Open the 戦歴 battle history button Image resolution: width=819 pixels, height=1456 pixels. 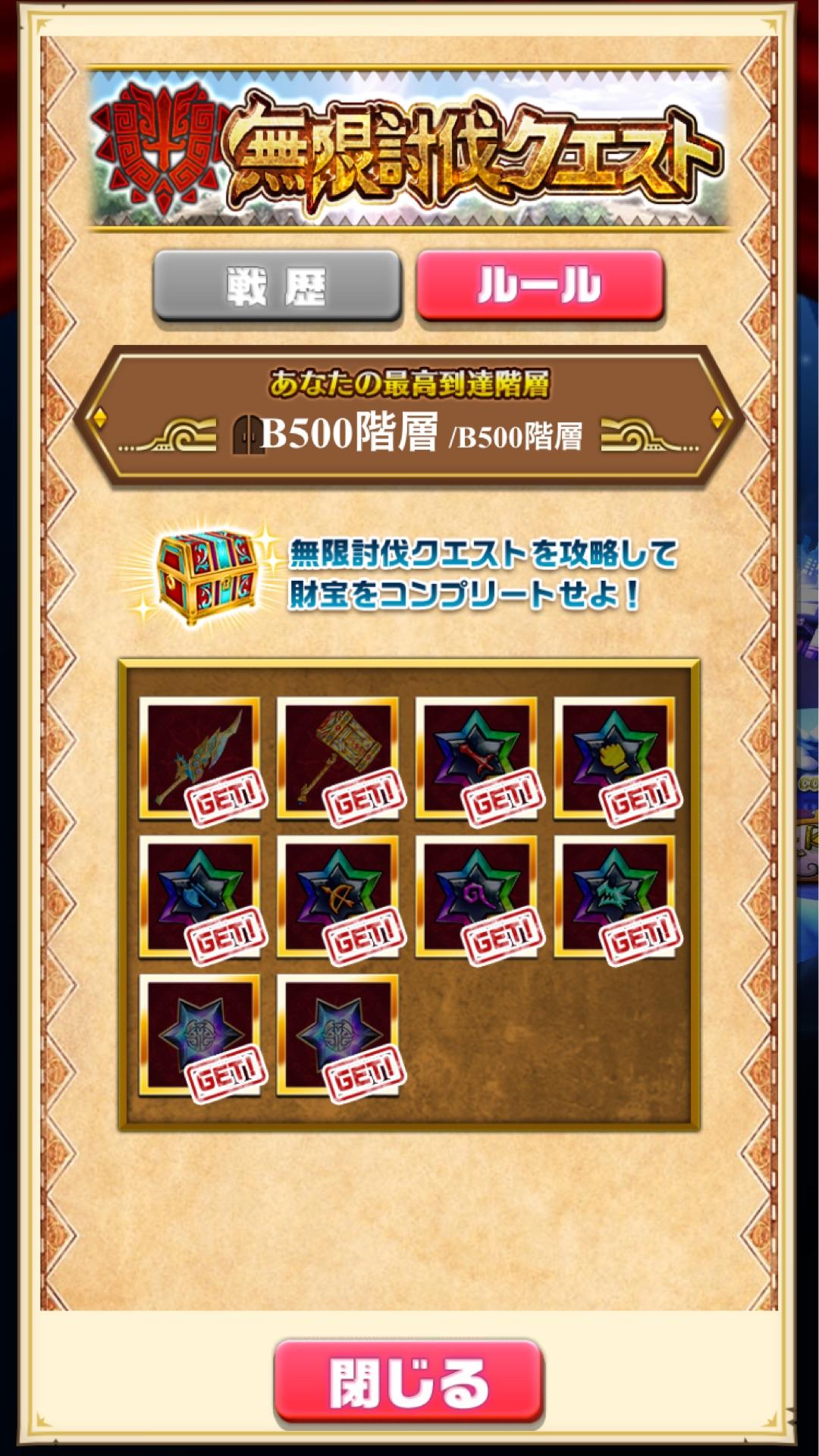[x=277, y=286]
